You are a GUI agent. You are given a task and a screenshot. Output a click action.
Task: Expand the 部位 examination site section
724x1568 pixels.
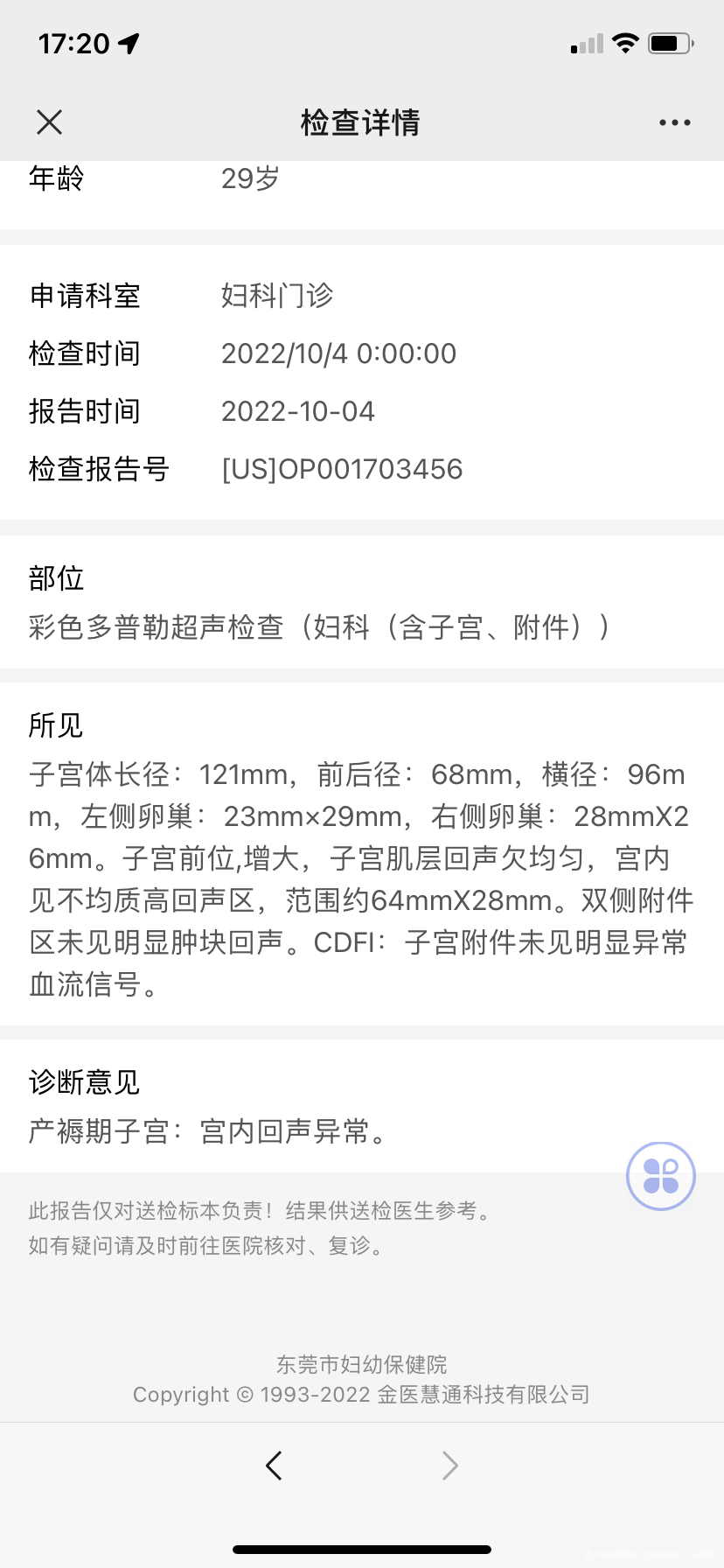pyautogui.click(x=54, y=578)
